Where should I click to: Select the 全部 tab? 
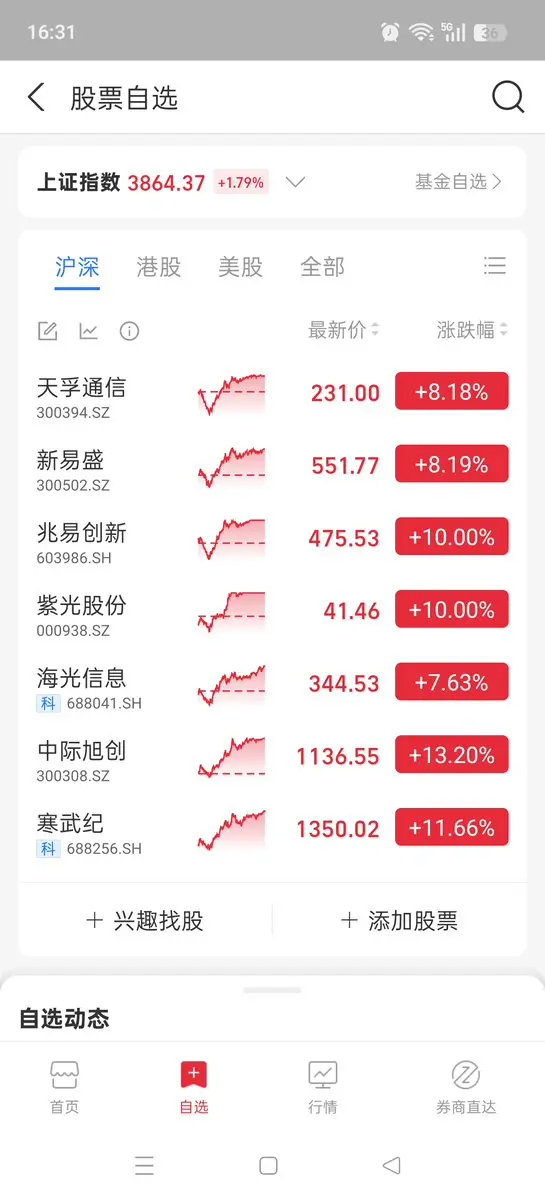coord(323,267)
